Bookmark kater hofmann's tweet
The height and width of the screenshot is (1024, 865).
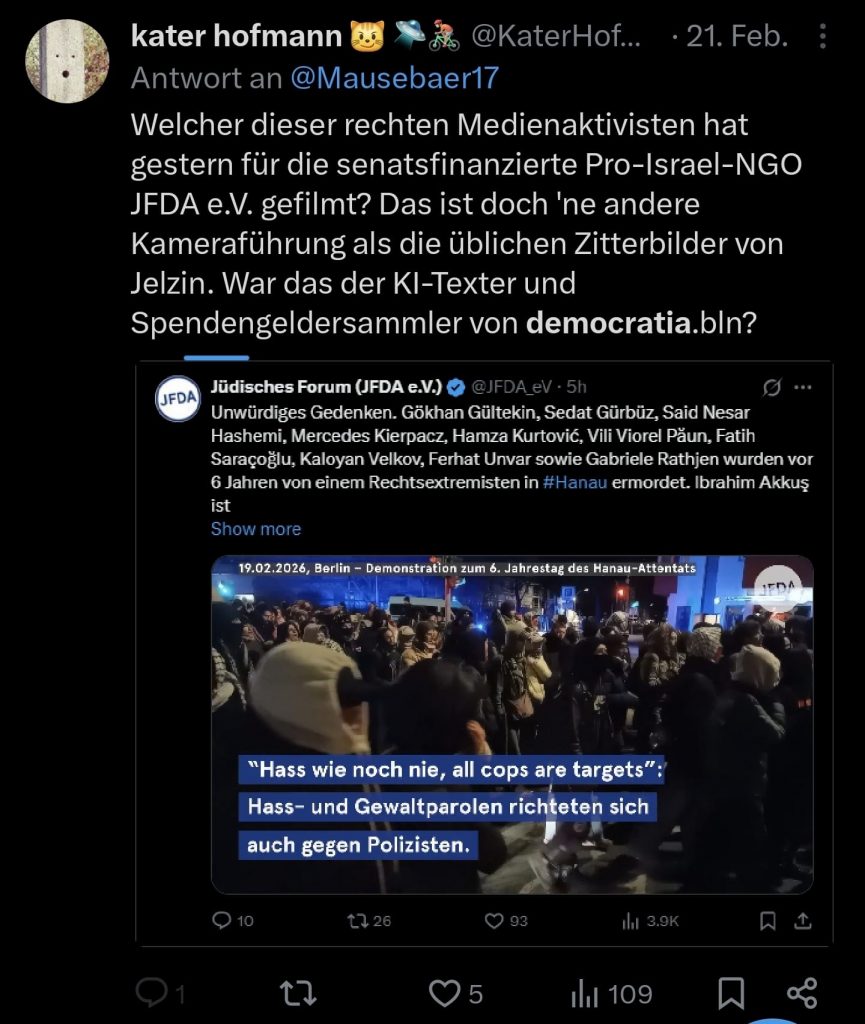coord(731,993)
